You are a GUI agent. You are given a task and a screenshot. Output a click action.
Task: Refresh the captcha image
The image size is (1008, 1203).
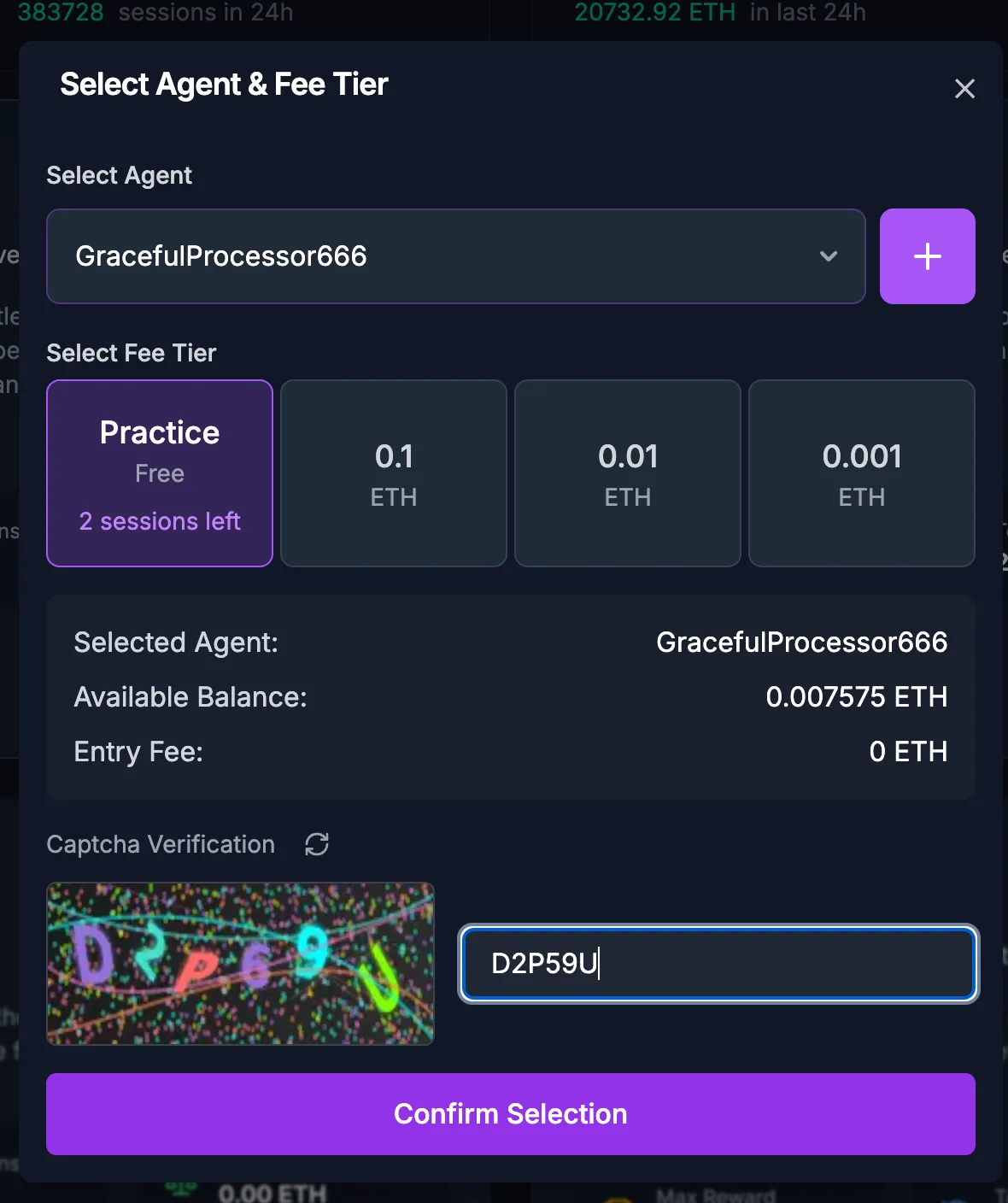(317, 844)
